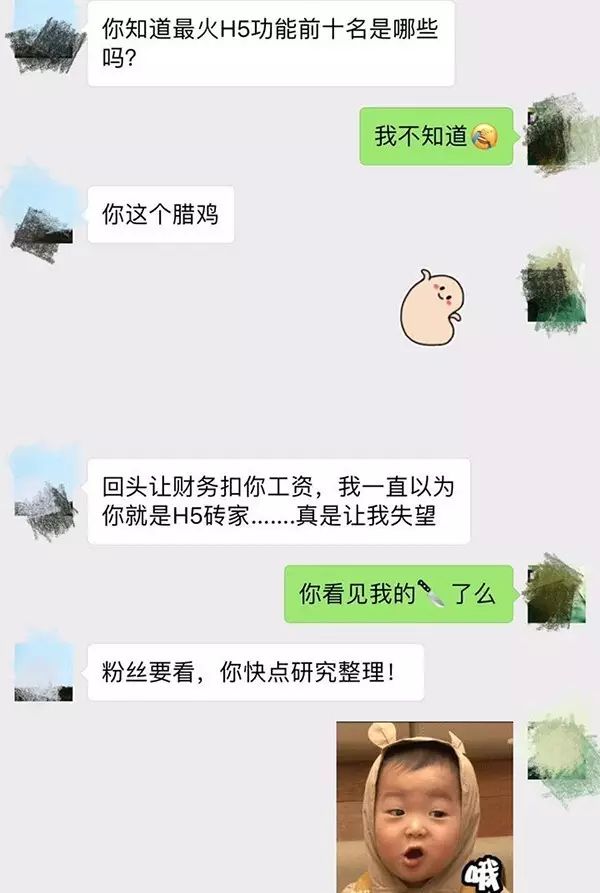Open avatar next to '粉丝要看，你快点研究整理！'
The image size is (600, 893).
click(43, 668)
